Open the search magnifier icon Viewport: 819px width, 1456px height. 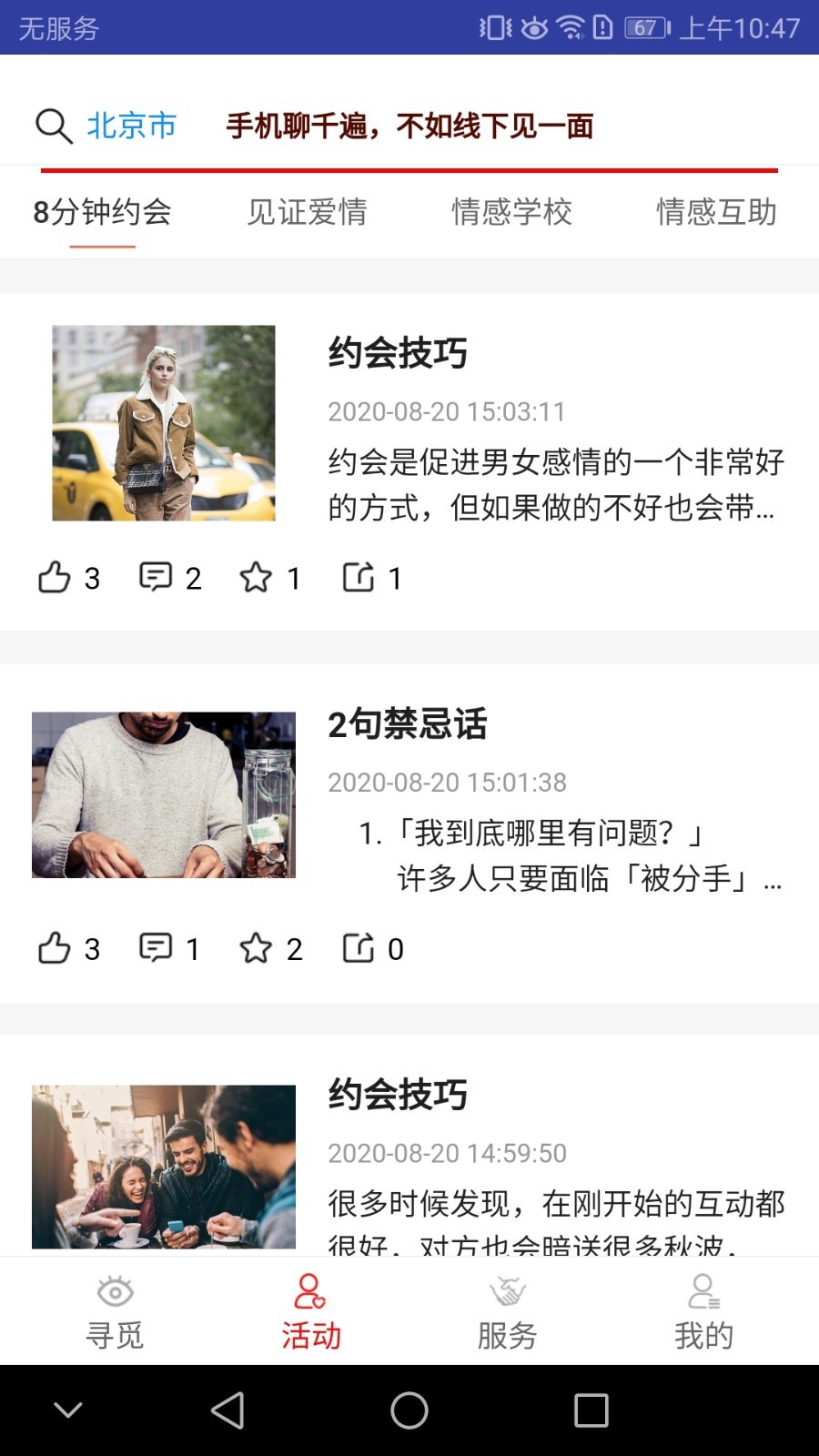point(54,126)
